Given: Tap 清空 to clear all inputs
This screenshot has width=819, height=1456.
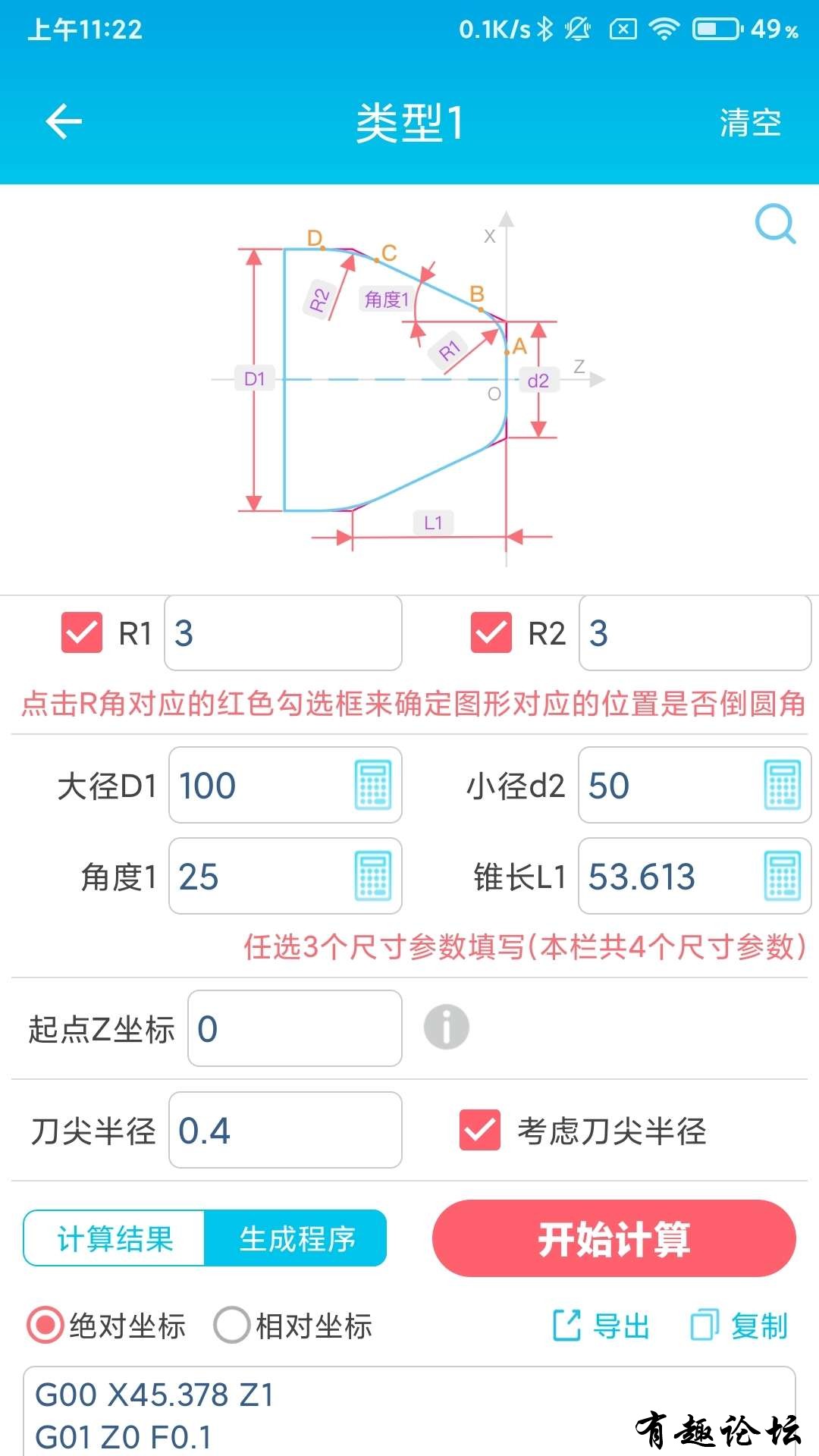Looking at the screenshot, I should (x=749, y=123).
